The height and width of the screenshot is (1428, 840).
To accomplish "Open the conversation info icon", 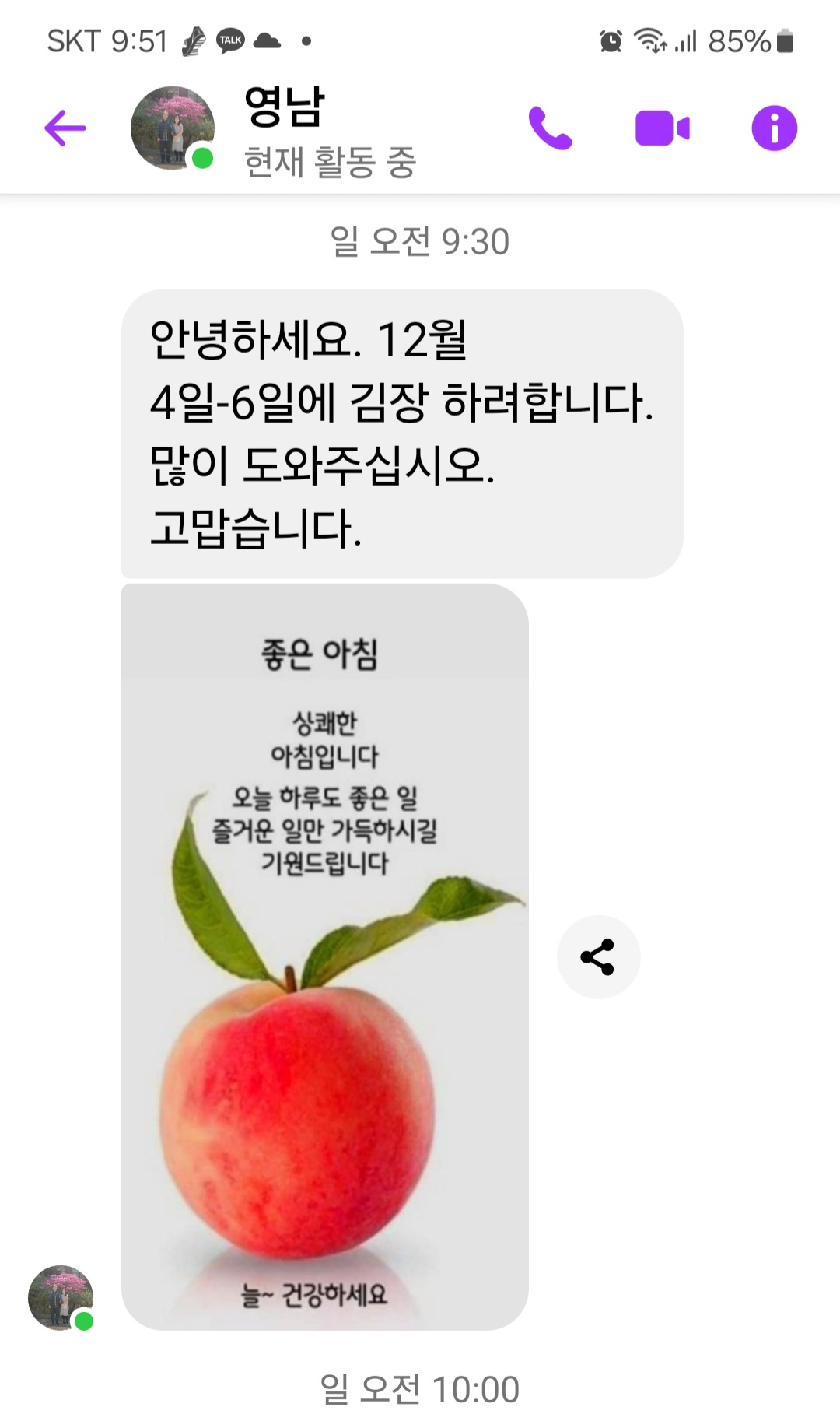I will tap(774, 128).
